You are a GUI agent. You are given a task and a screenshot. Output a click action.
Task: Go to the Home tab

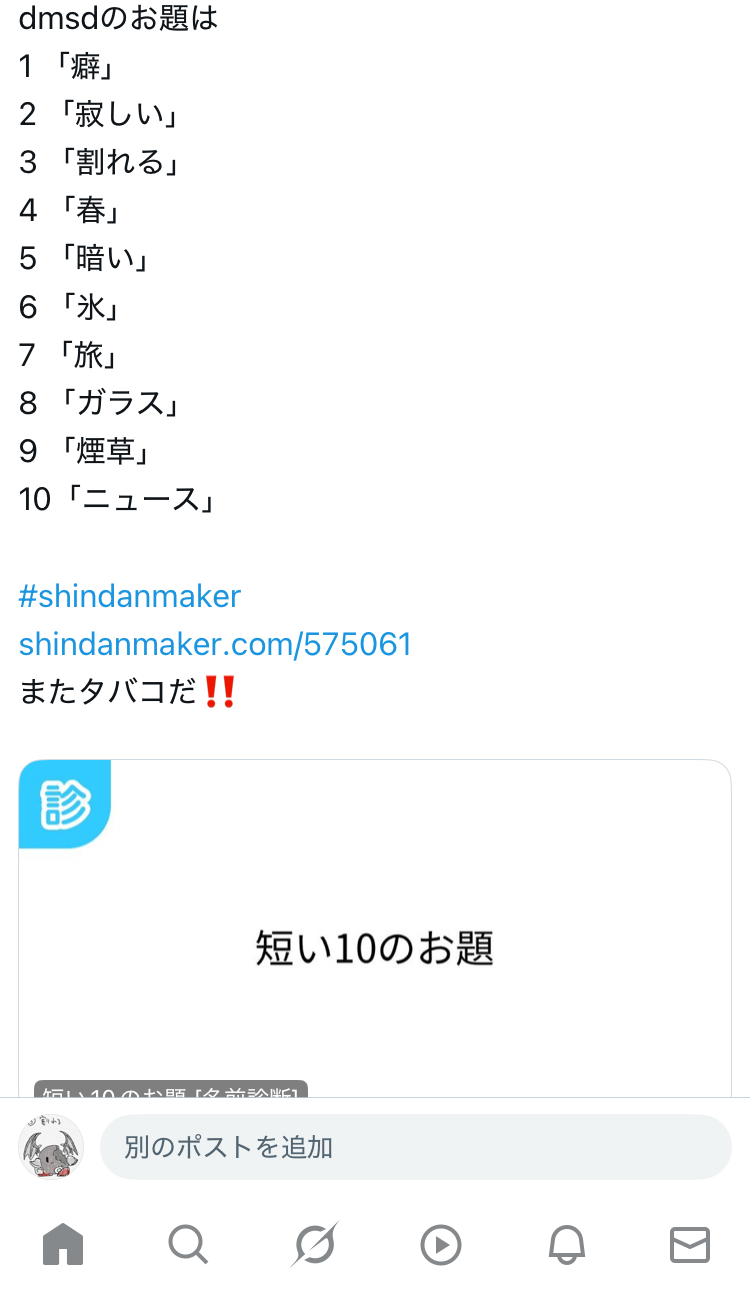63,1245
